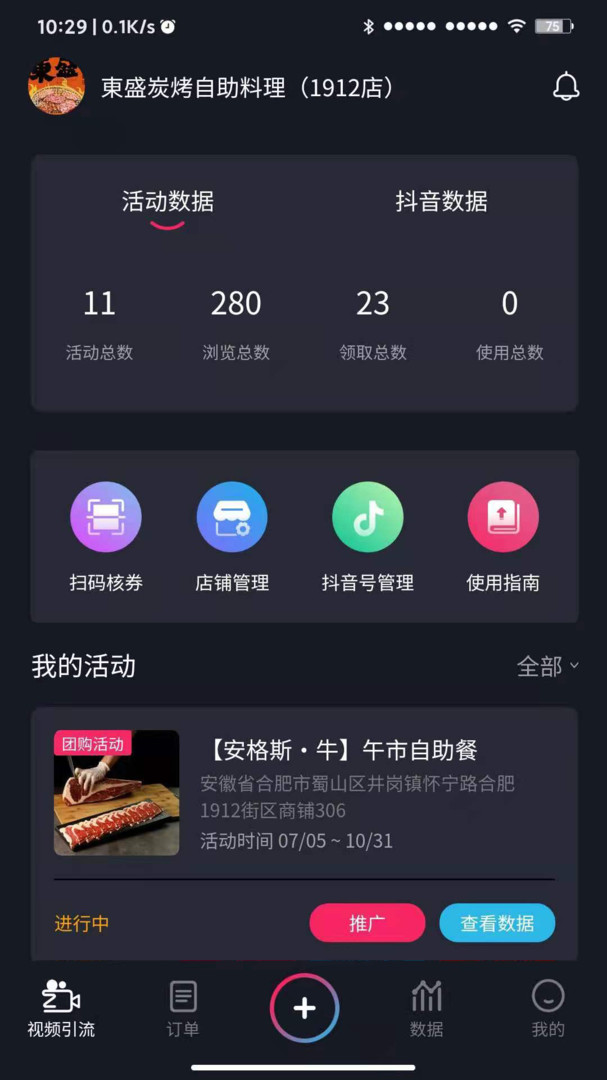607x1080 pixels.
Task: Tap 查看数据 for the 午市自助餐 activity
Action: click(x=497, y=923)
